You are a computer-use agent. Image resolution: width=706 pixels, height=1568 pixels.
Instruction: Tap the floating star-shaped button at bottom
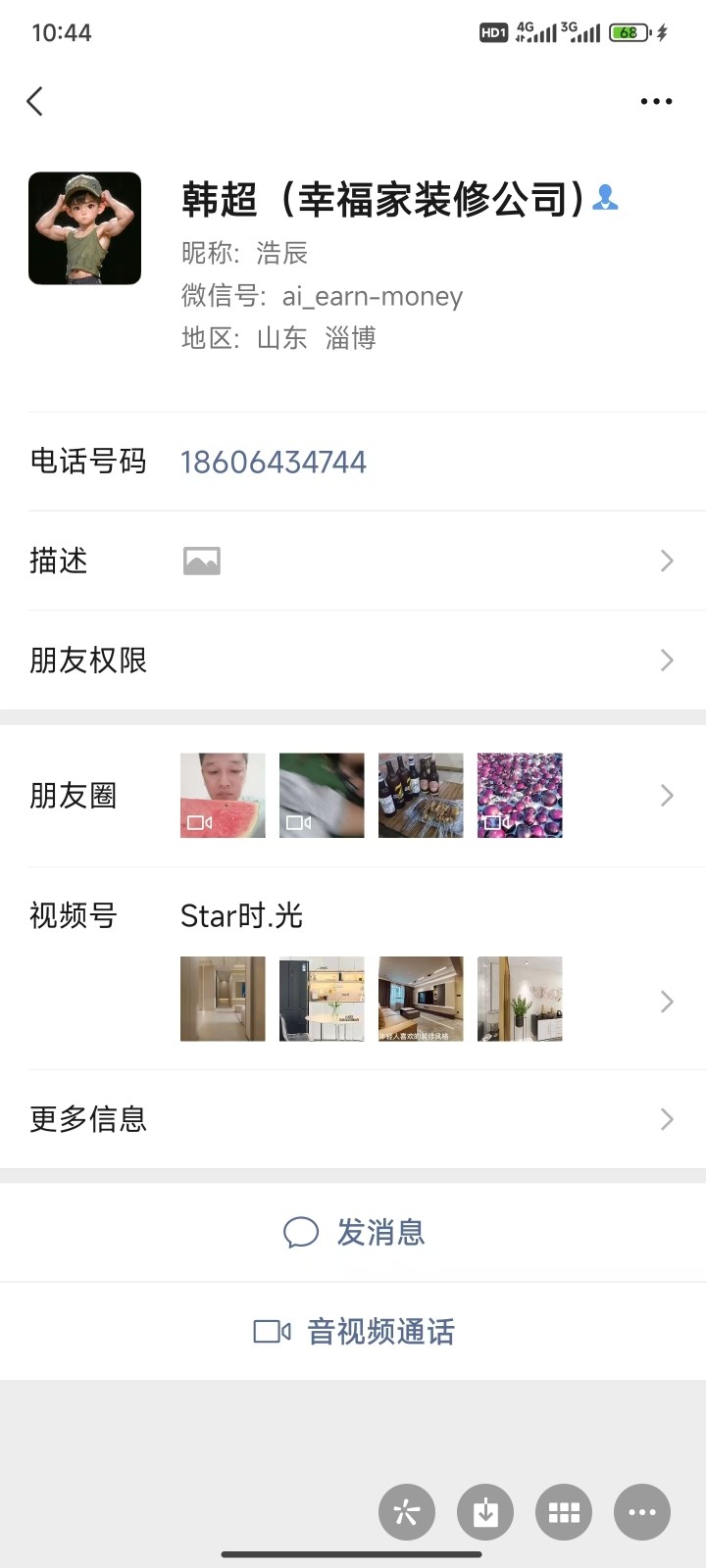pyautogui.click(x=407, y=1512)
